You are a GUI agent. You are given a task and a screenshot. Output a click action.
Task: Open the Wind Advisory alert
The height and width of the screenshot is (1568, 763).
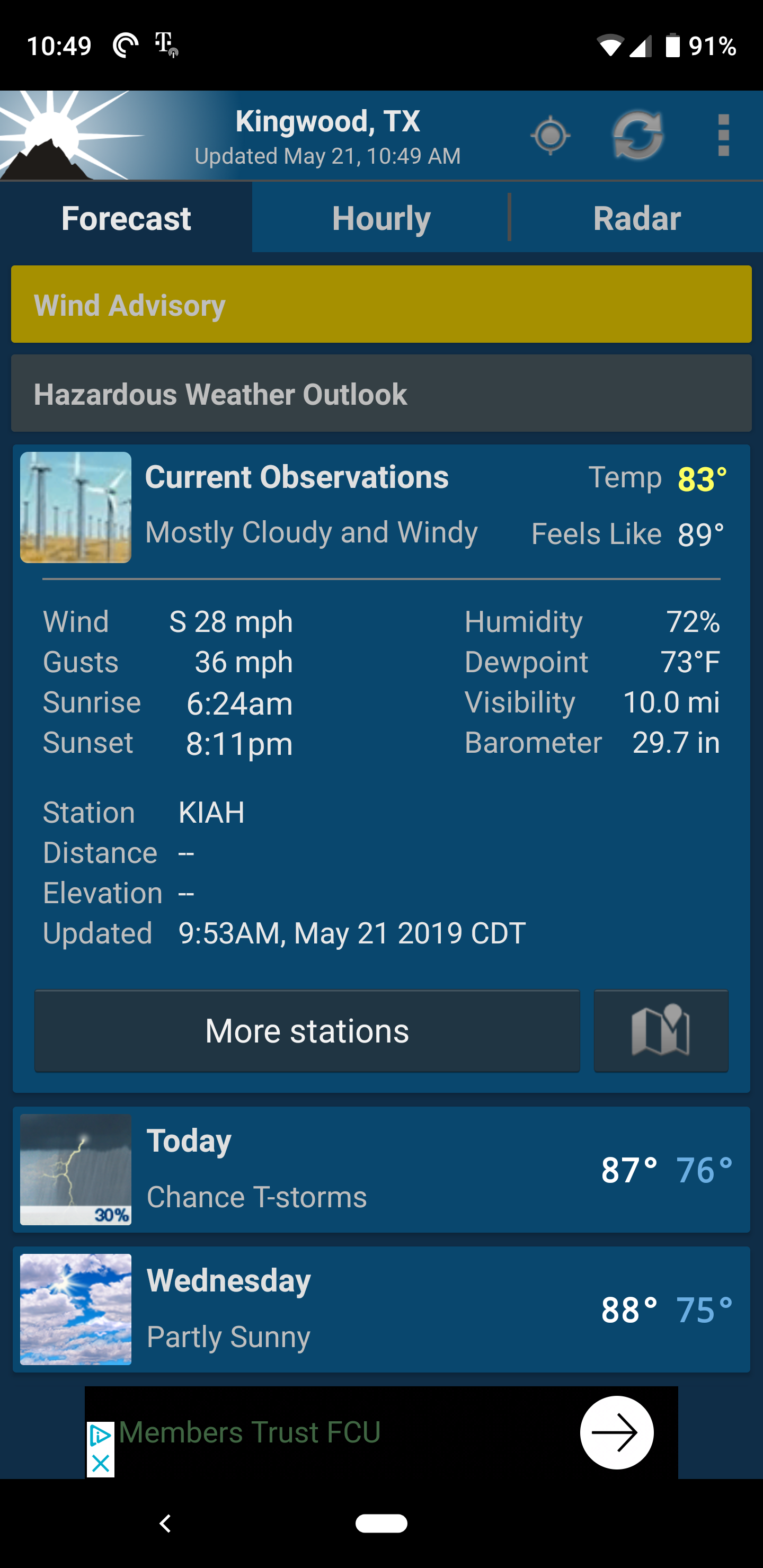[x=381, y=305]
